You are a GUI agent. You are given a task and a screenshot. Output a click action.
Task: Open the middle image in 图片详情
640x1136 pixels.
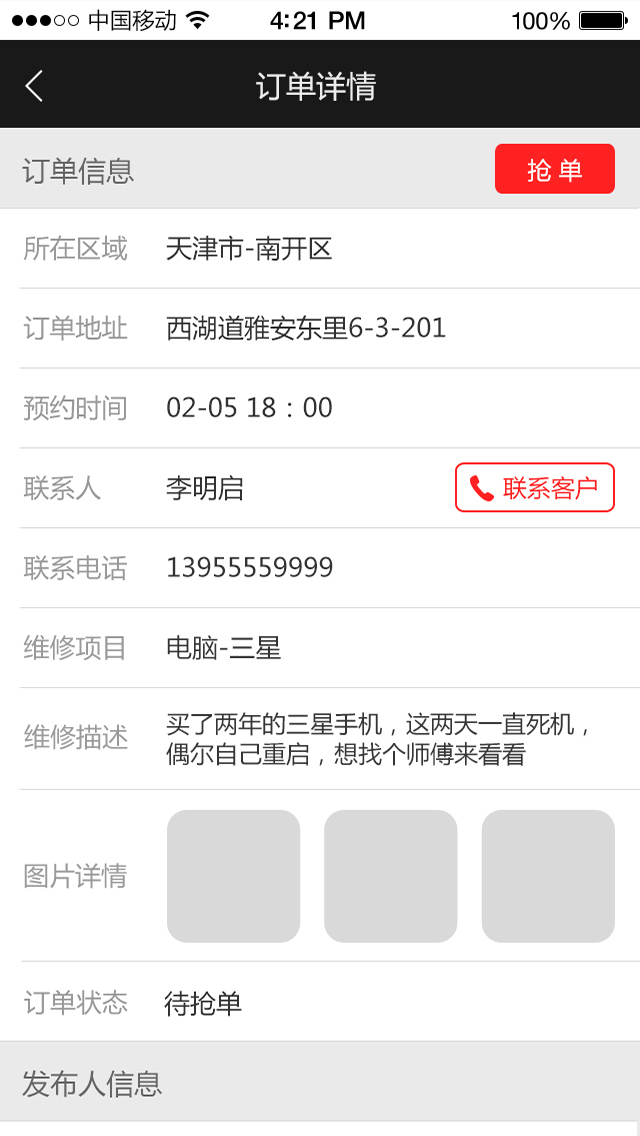pyautogui.click(x=391, y=876)
